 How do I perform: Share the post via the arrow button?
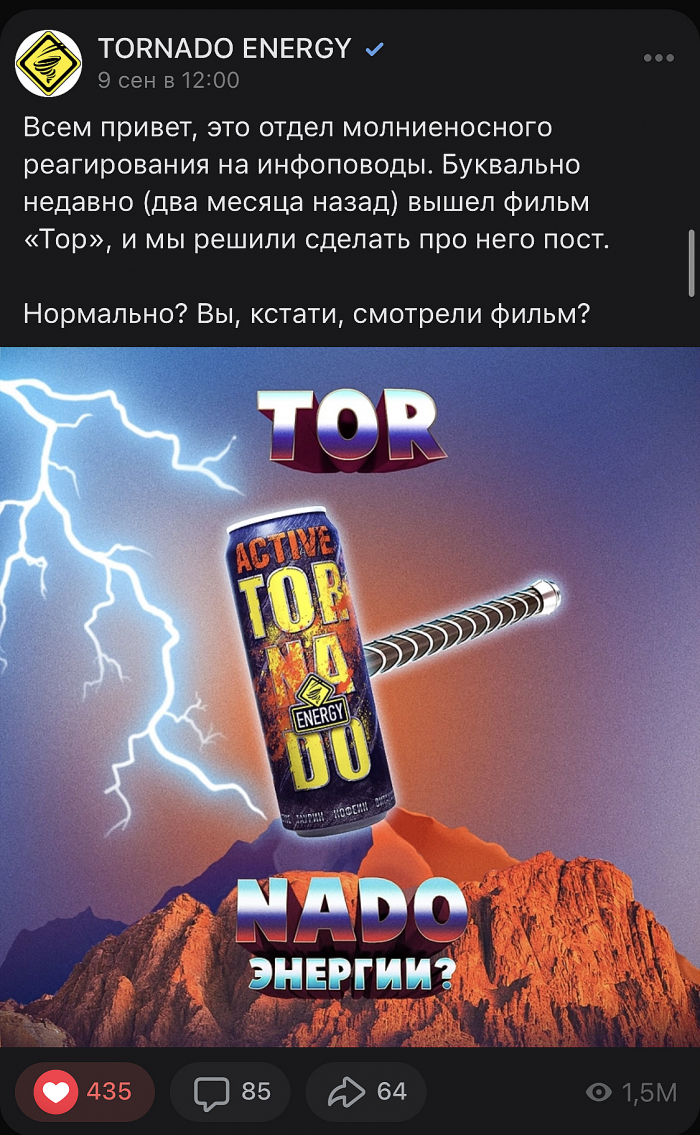tap(366, 1091)
